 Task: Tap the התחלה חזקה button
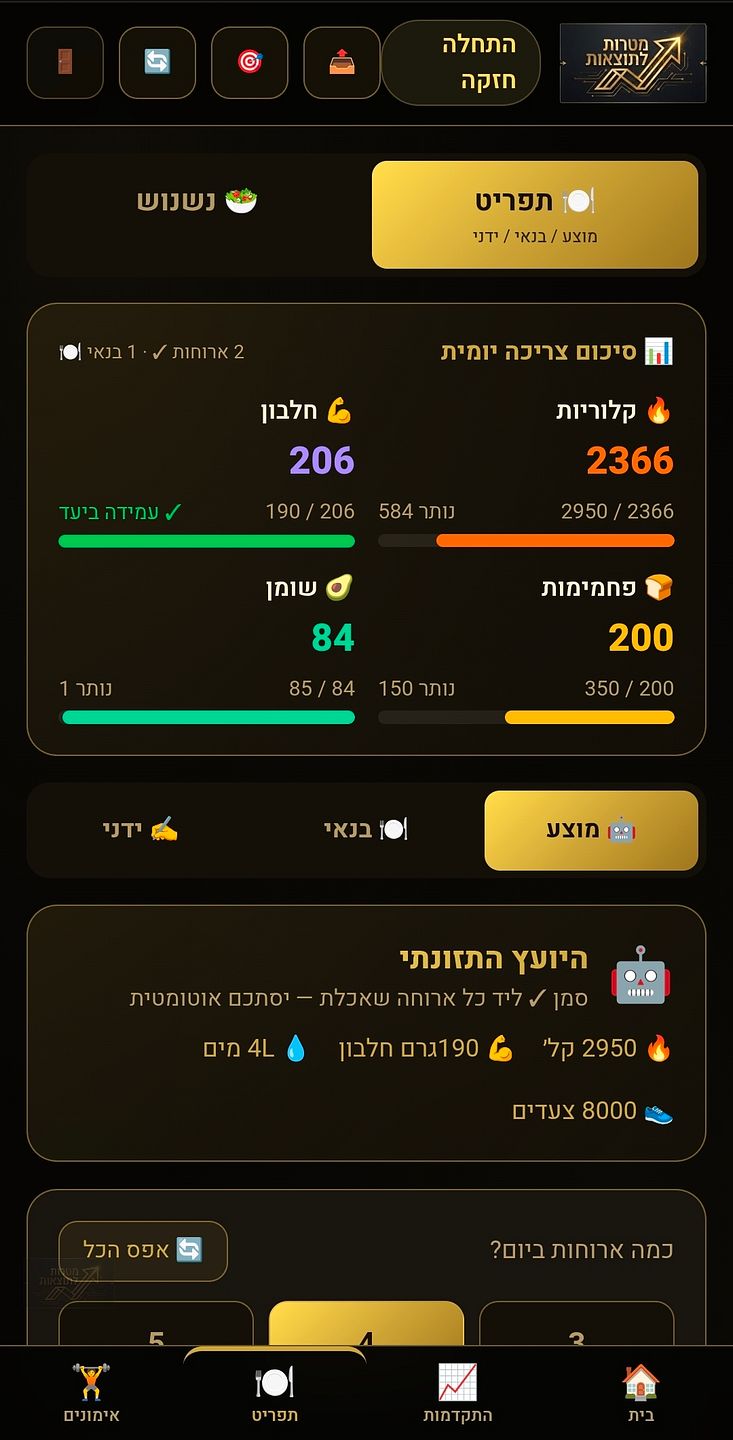(x=461, y=63)
